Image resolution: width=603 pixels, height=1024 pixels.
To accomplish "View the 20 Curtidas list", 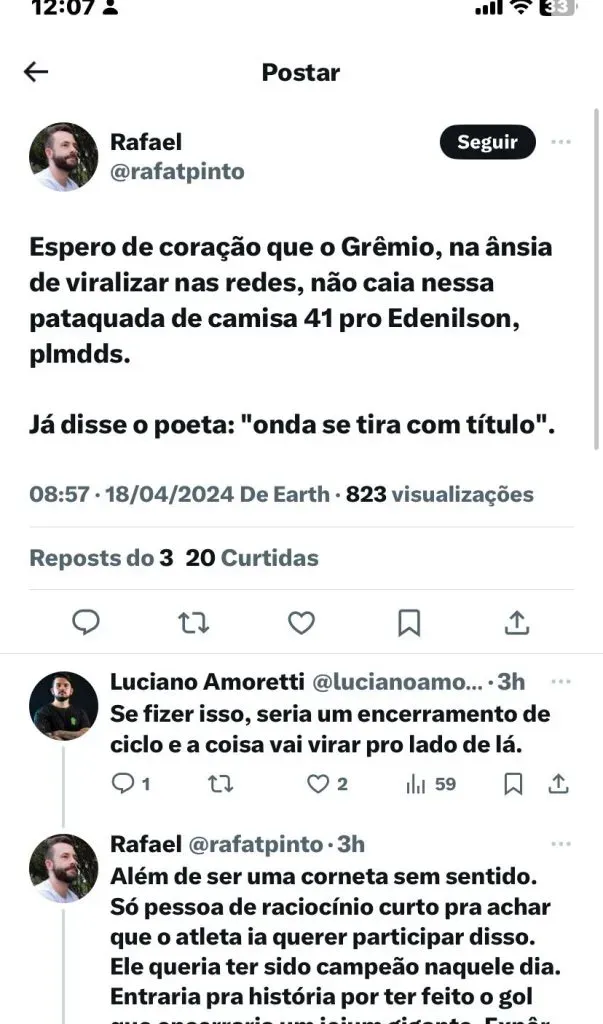I will [252, 558].
